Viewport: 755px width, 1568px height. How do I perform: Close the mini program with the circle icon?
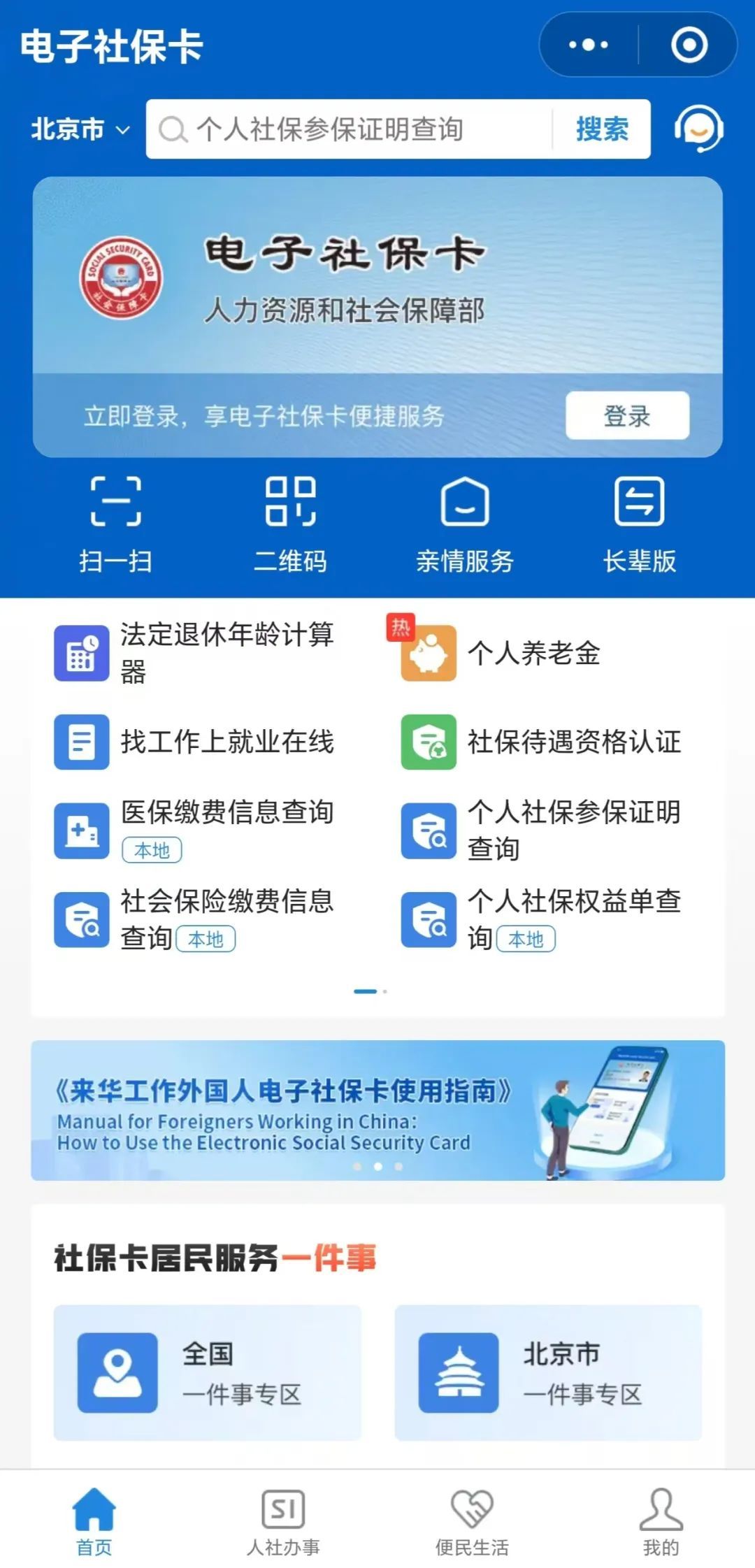[x=689, y=45]
